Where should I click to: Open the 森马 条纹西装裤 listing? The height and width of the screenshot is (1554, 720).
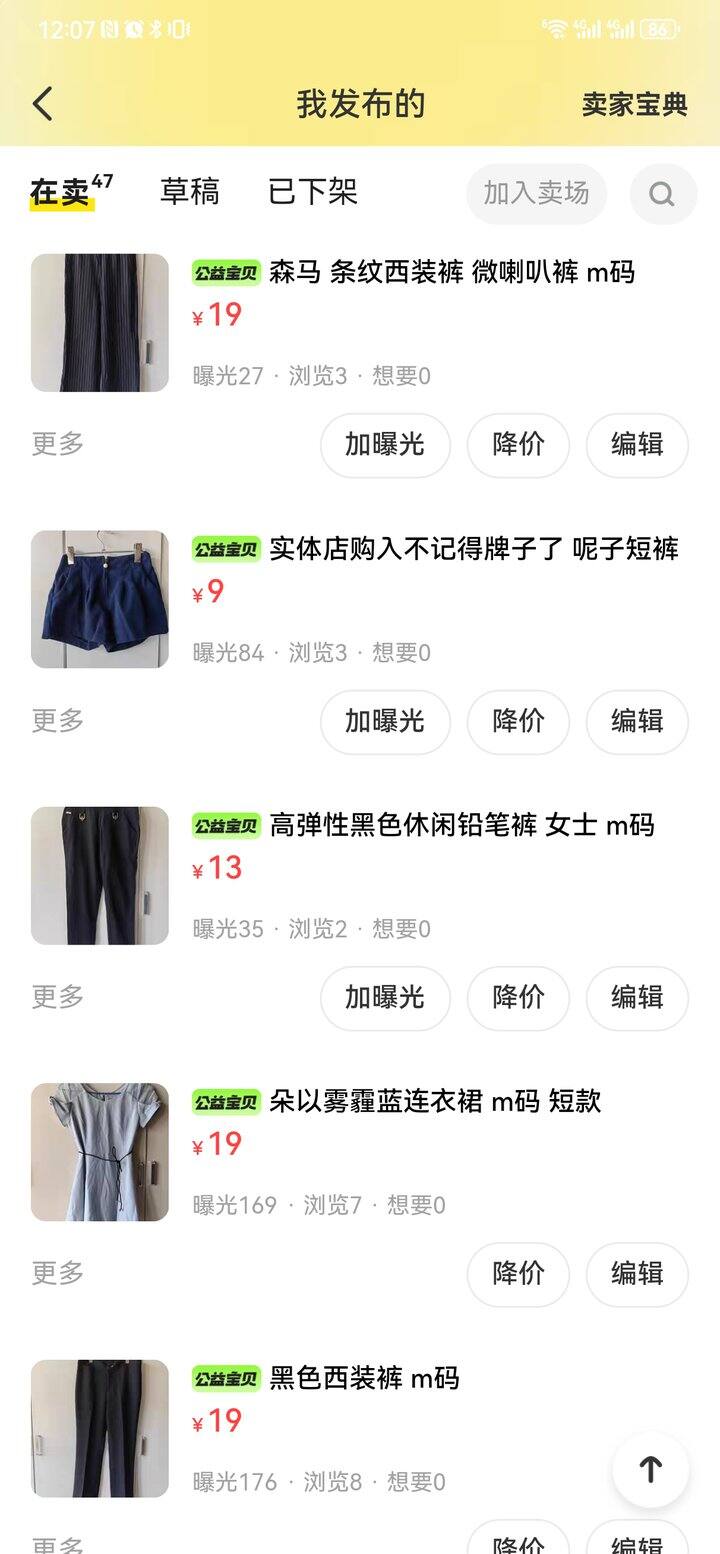pyautogui.click(x=360, y=322)
